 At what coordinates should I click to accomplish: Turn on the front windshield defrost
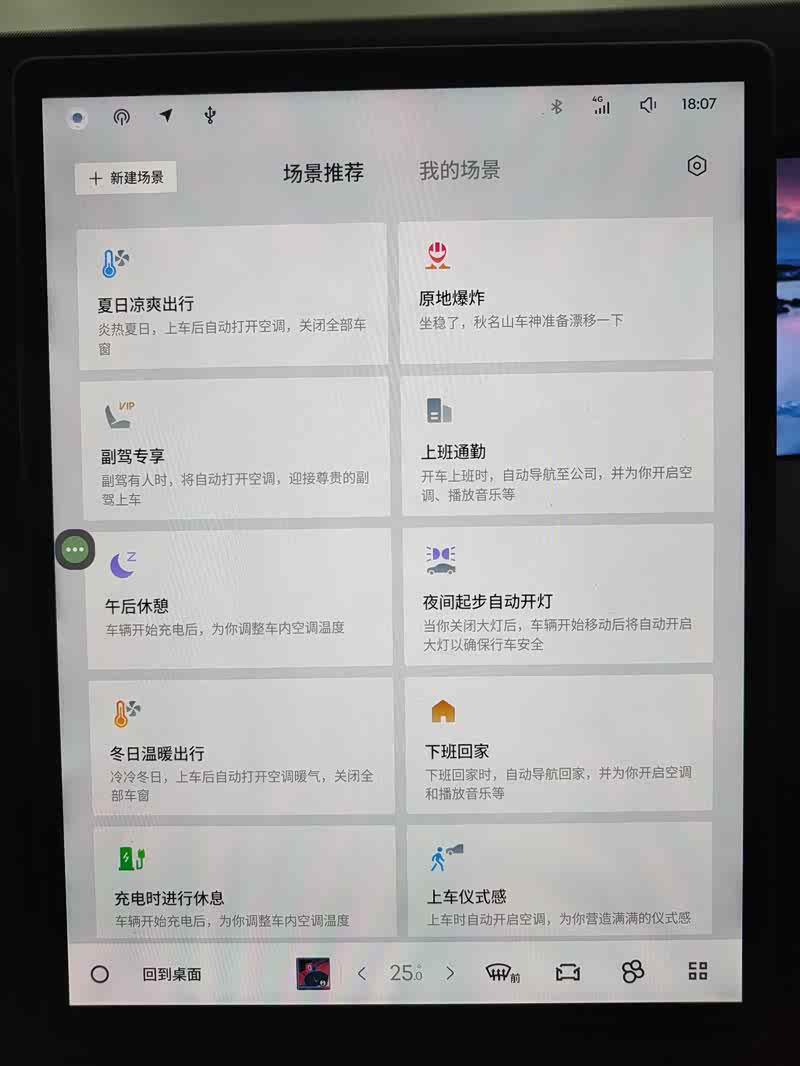click(501, 973)
